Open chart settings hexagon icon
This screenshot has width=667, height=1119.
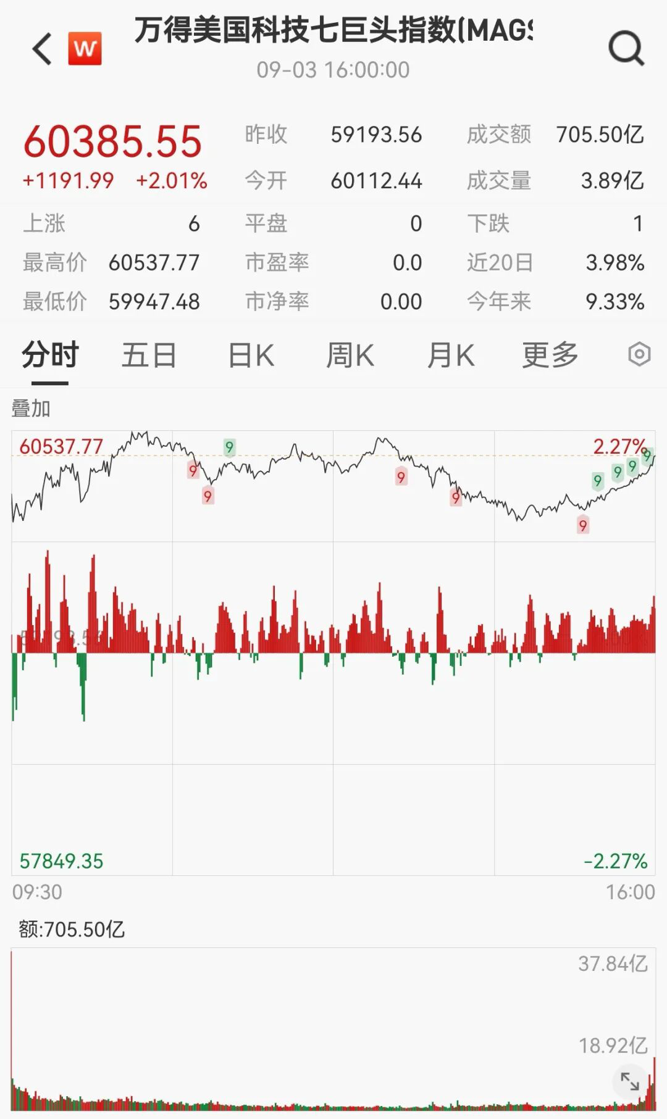pyautogui.click(x=639, y=354)
